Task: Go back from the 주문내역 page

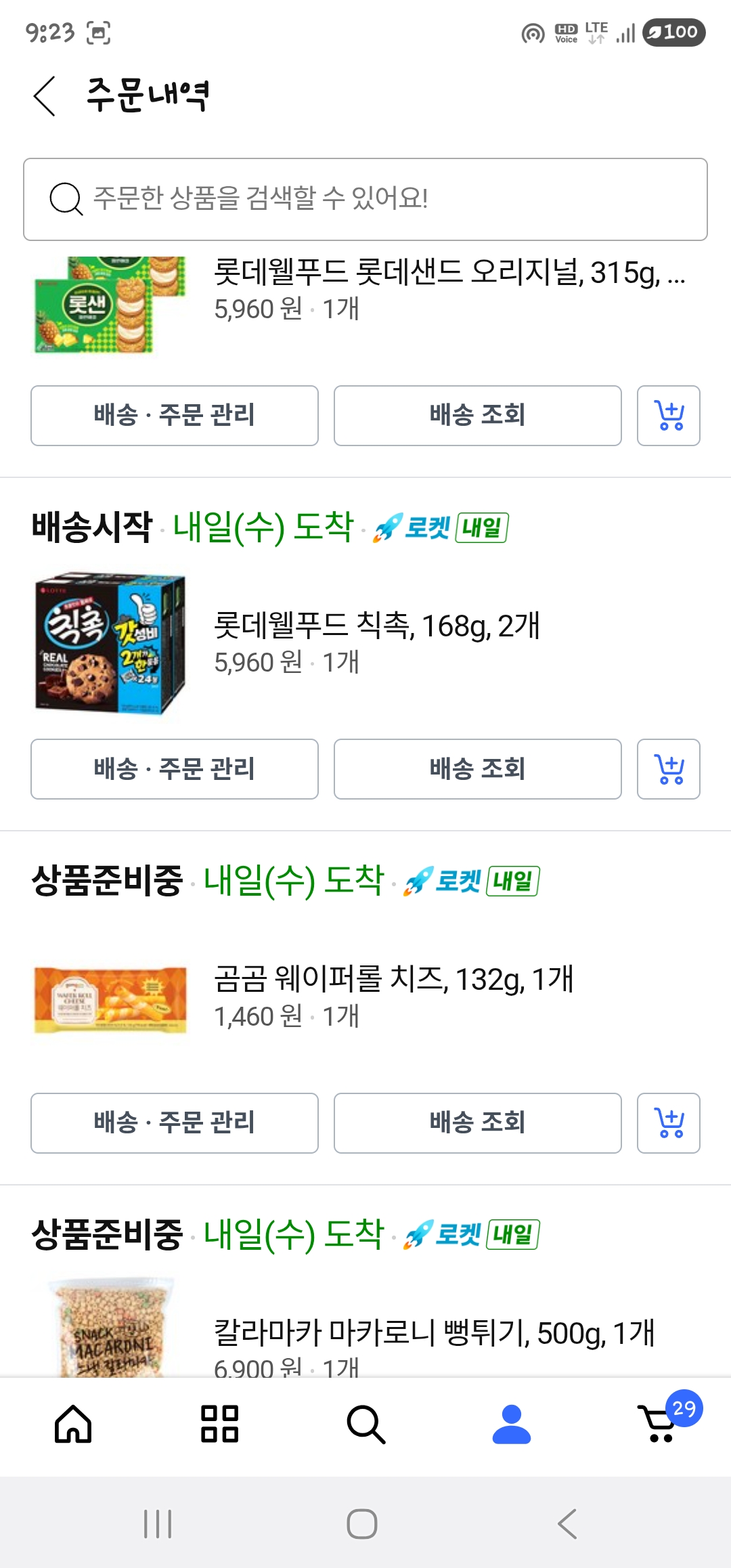Action: tap(45, 96)
